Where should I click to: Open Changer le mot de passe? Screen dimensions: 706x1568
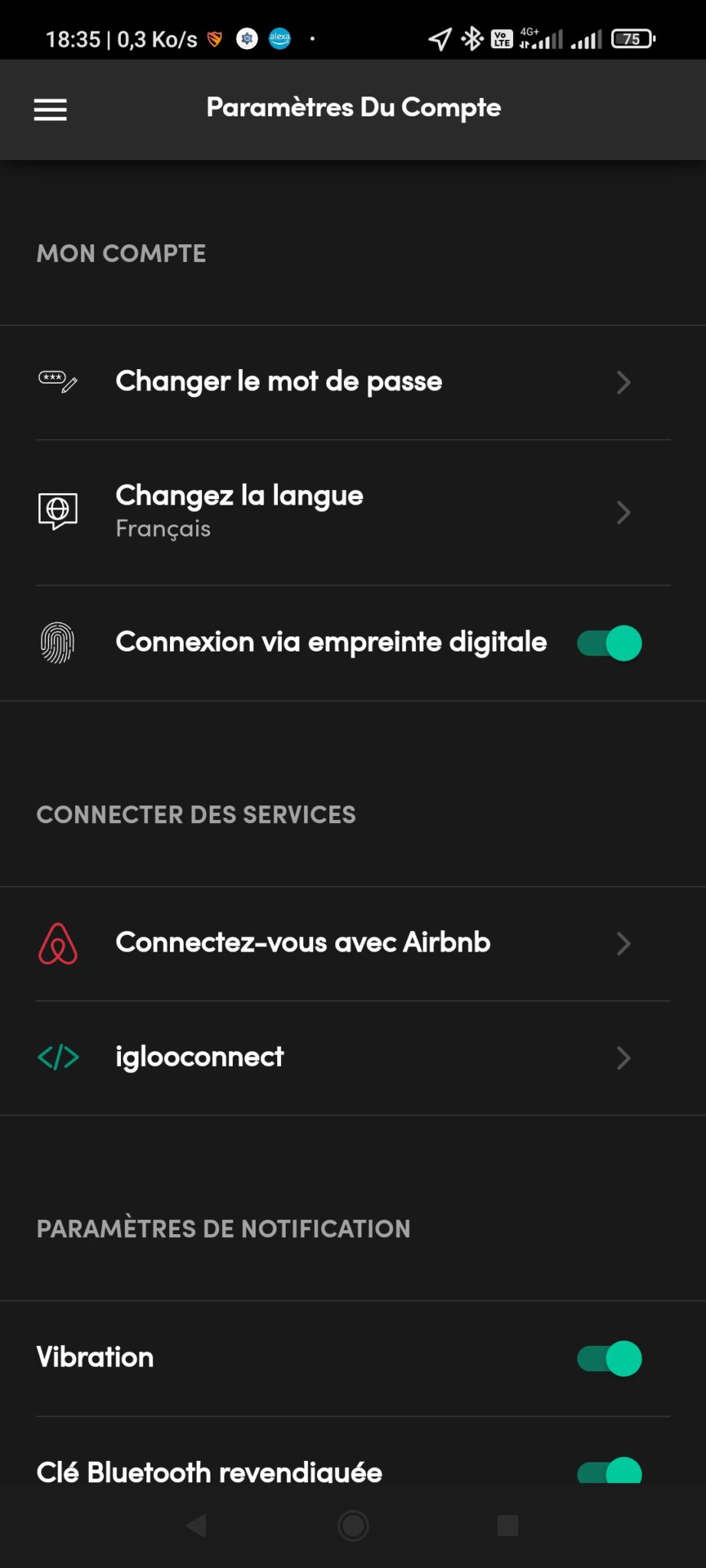click(x=353, y=382)
